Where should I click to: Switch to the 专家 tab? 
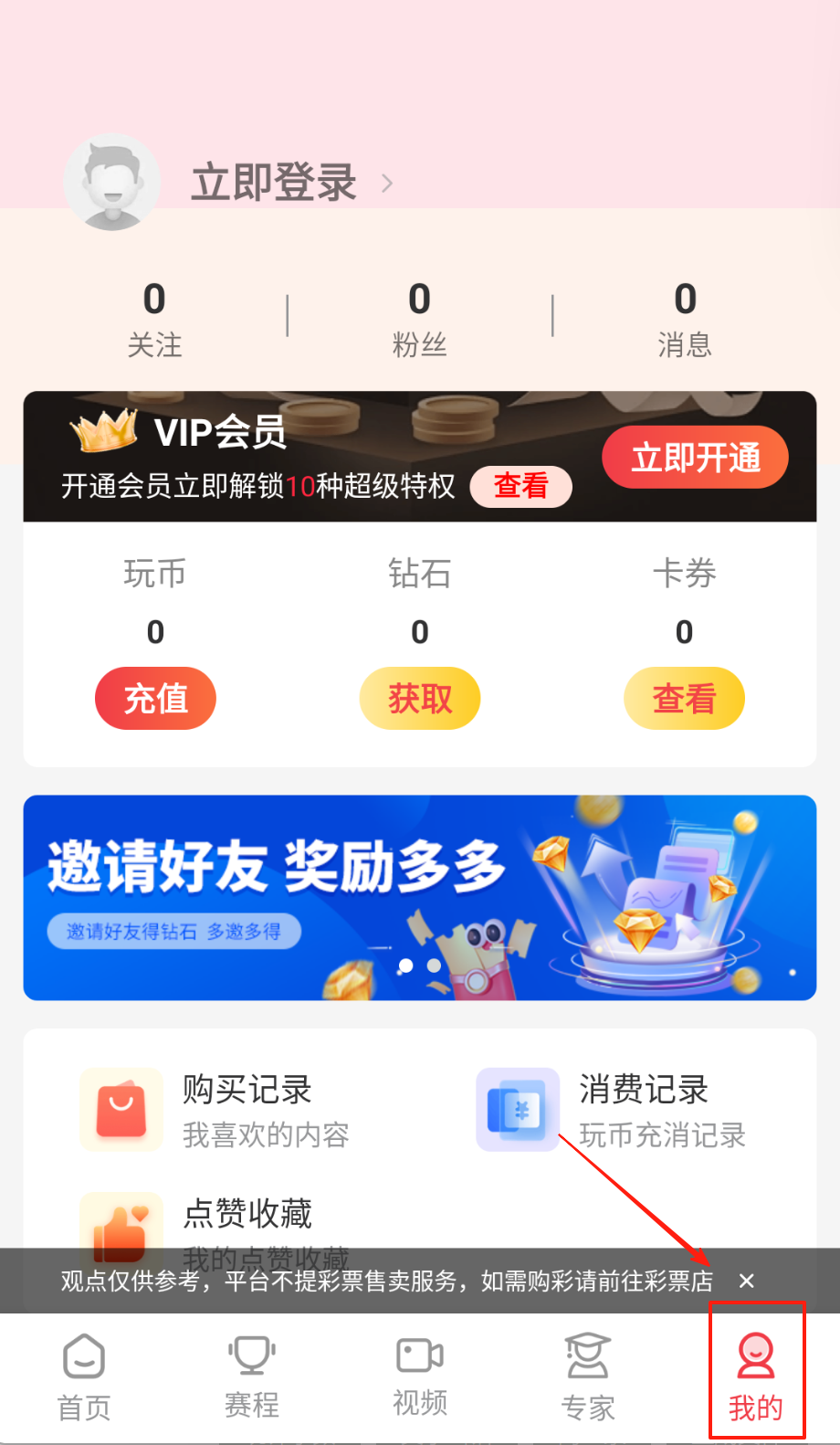[x=588, y=1377]
